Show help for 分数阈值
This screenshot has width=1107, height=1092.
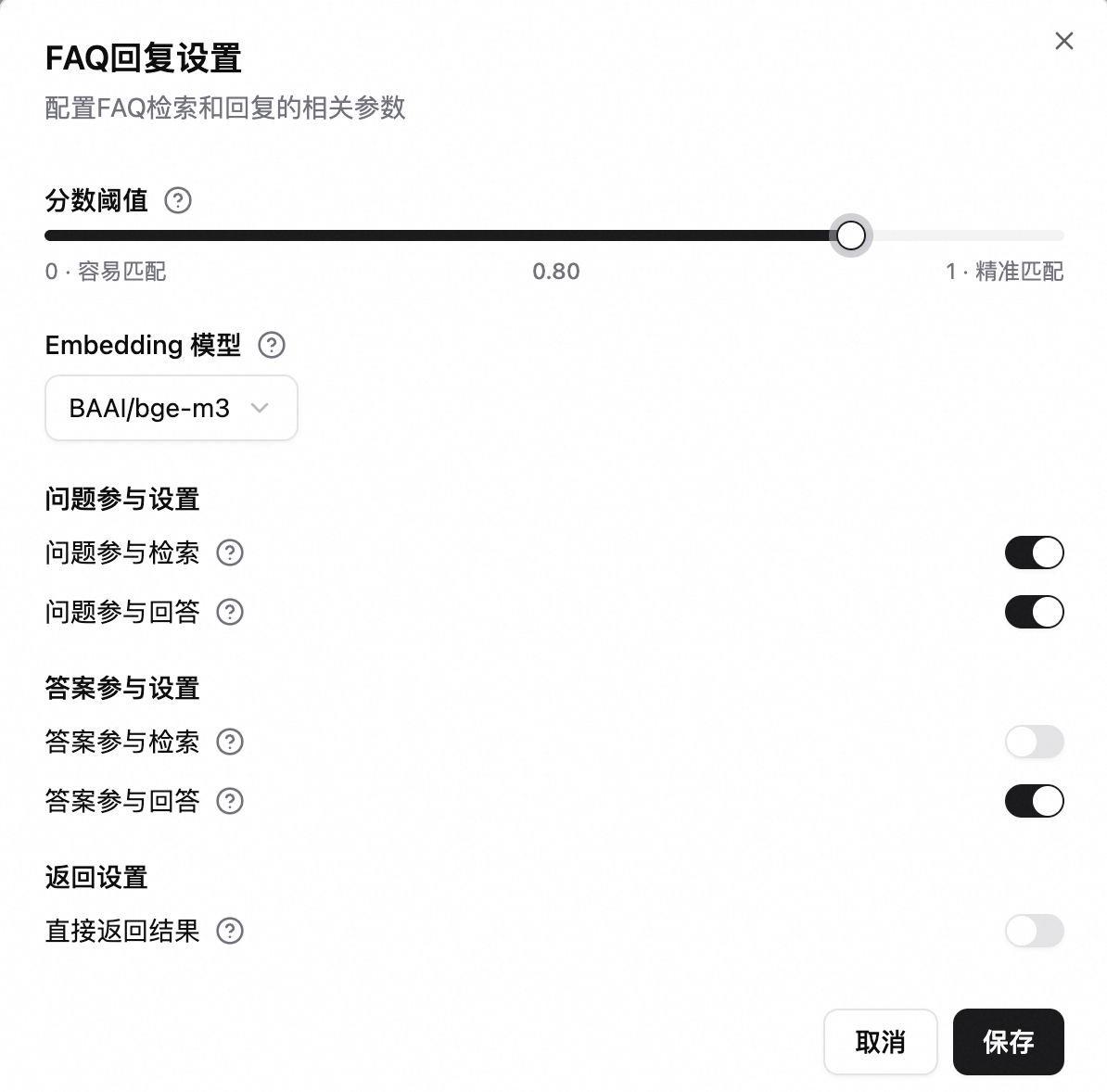coord(178,200)
